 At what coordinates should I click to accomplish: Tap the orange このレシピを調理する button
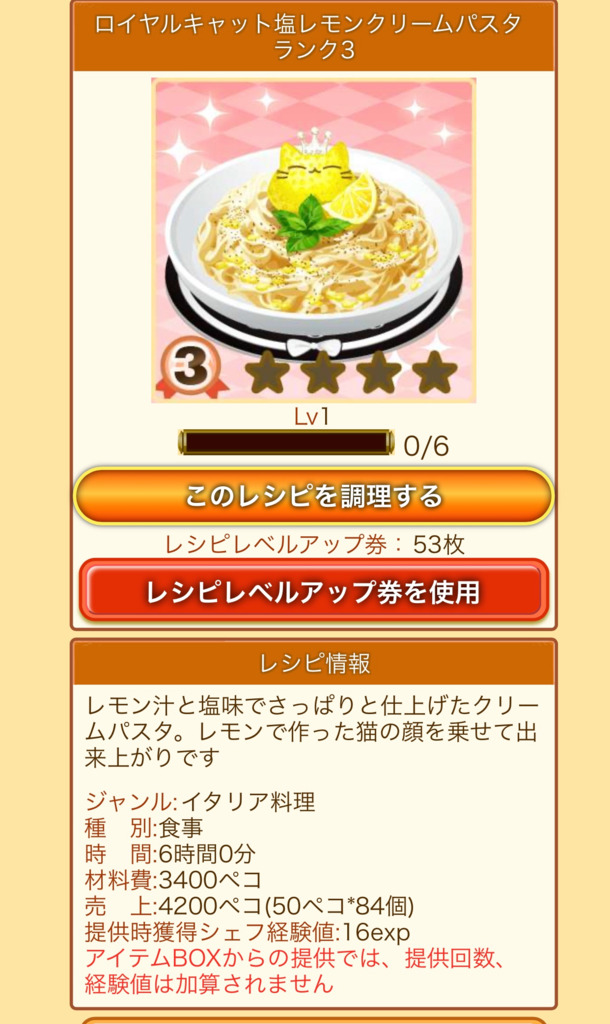(313, 496)
